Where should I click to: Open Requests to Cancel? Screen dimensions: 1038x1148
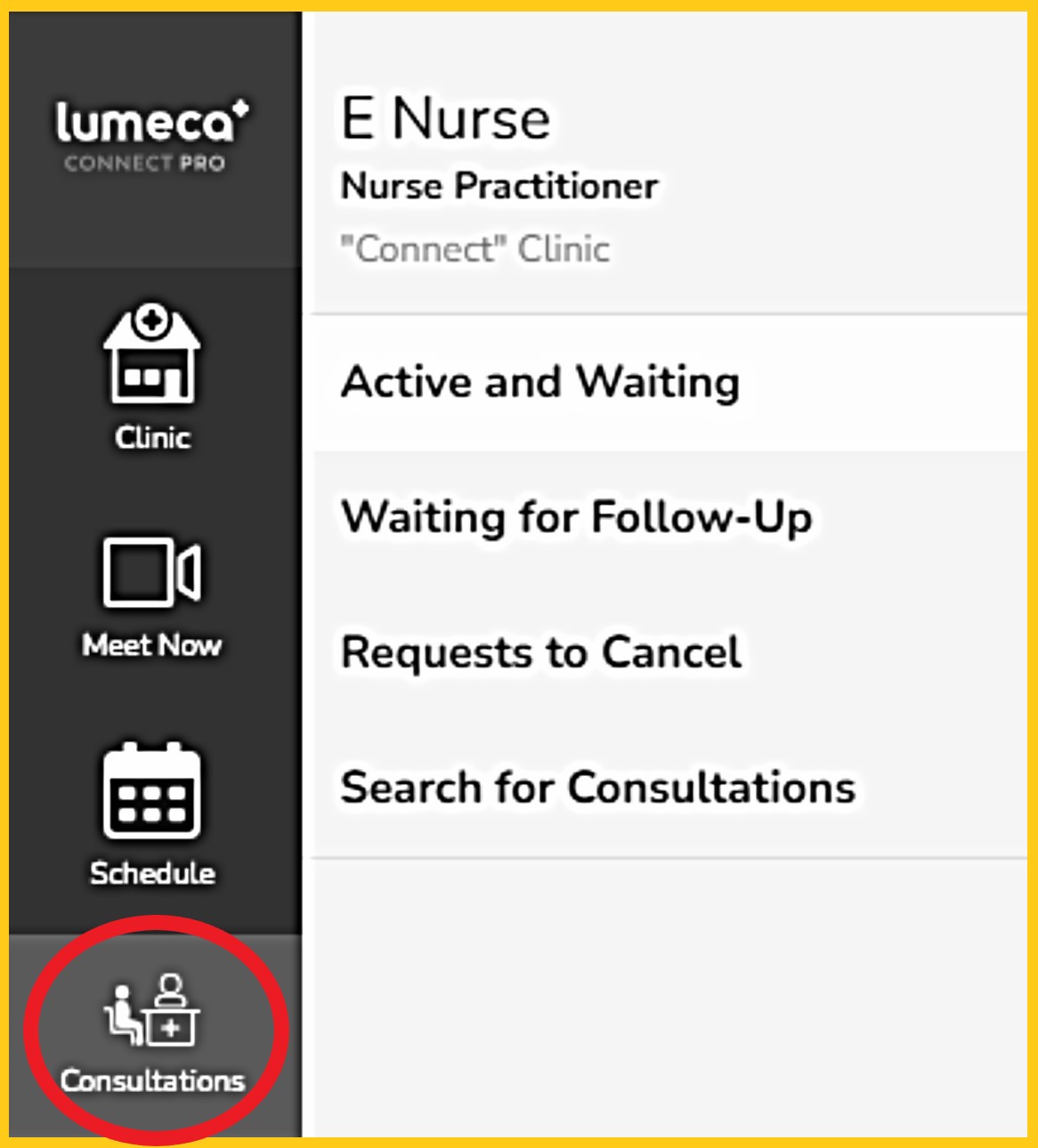[x=541, y=652]
